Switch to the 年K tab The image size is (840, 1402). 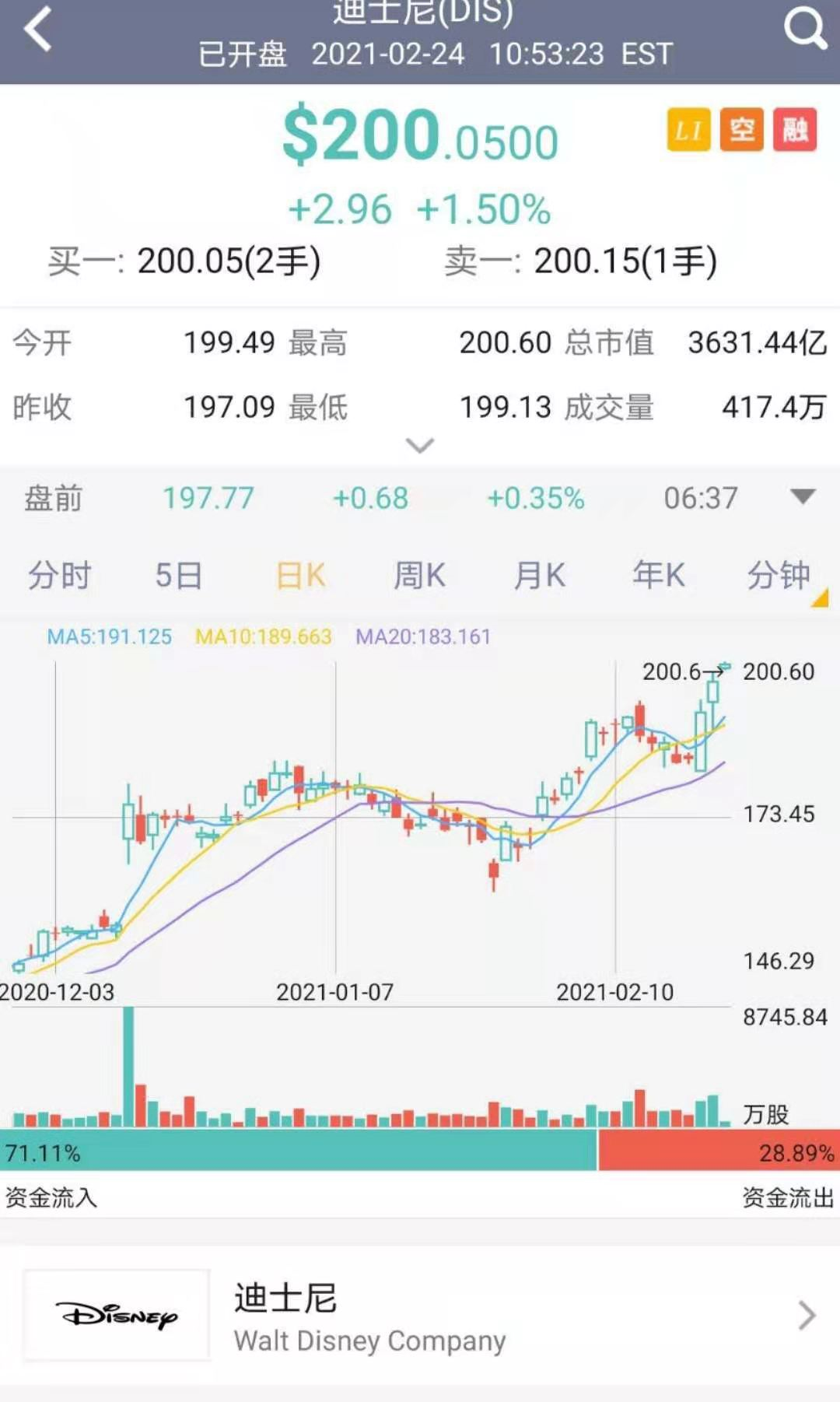pyautogui.click(x=657, y=576)
